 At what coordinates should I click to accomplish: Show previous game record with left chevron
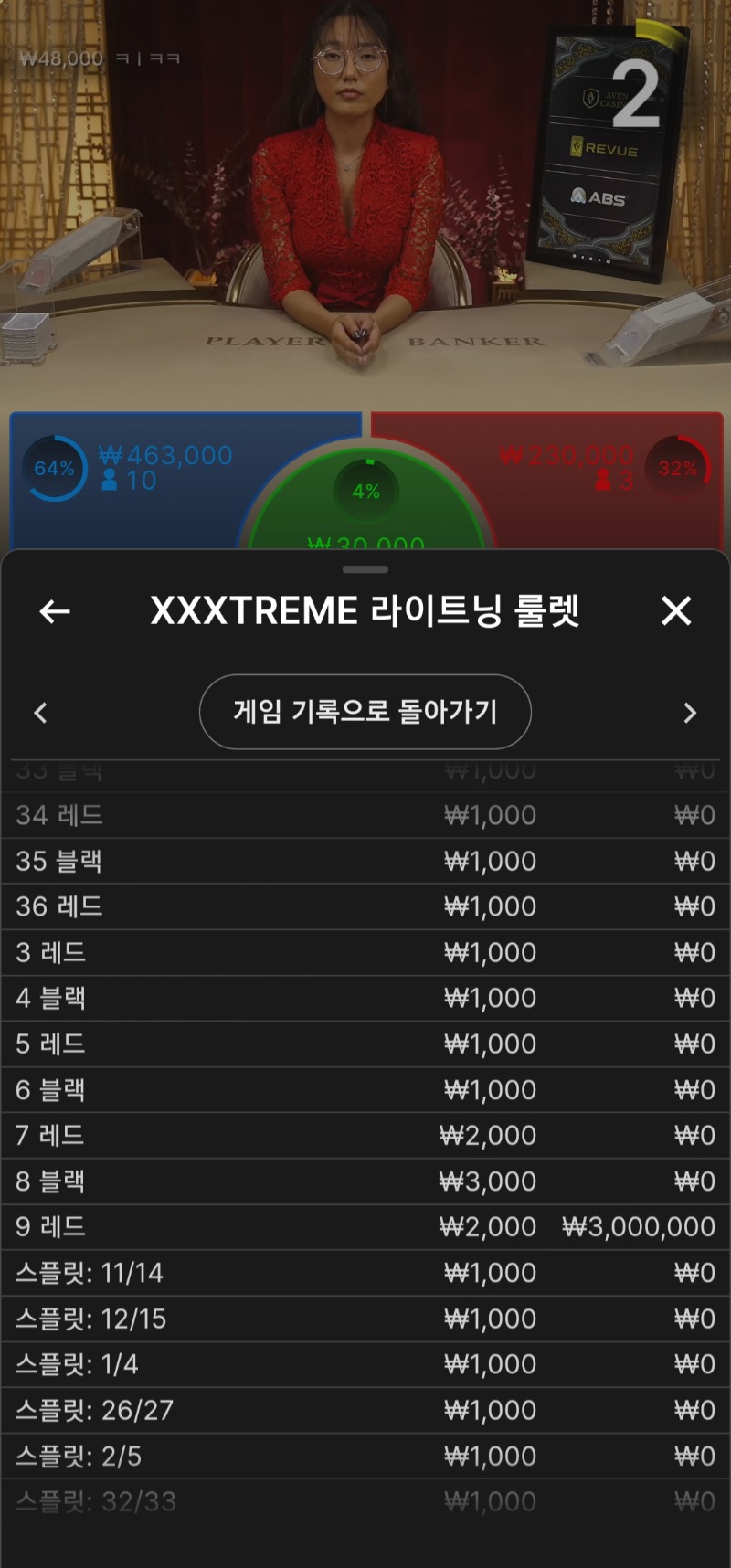click(x=40, y=713)
